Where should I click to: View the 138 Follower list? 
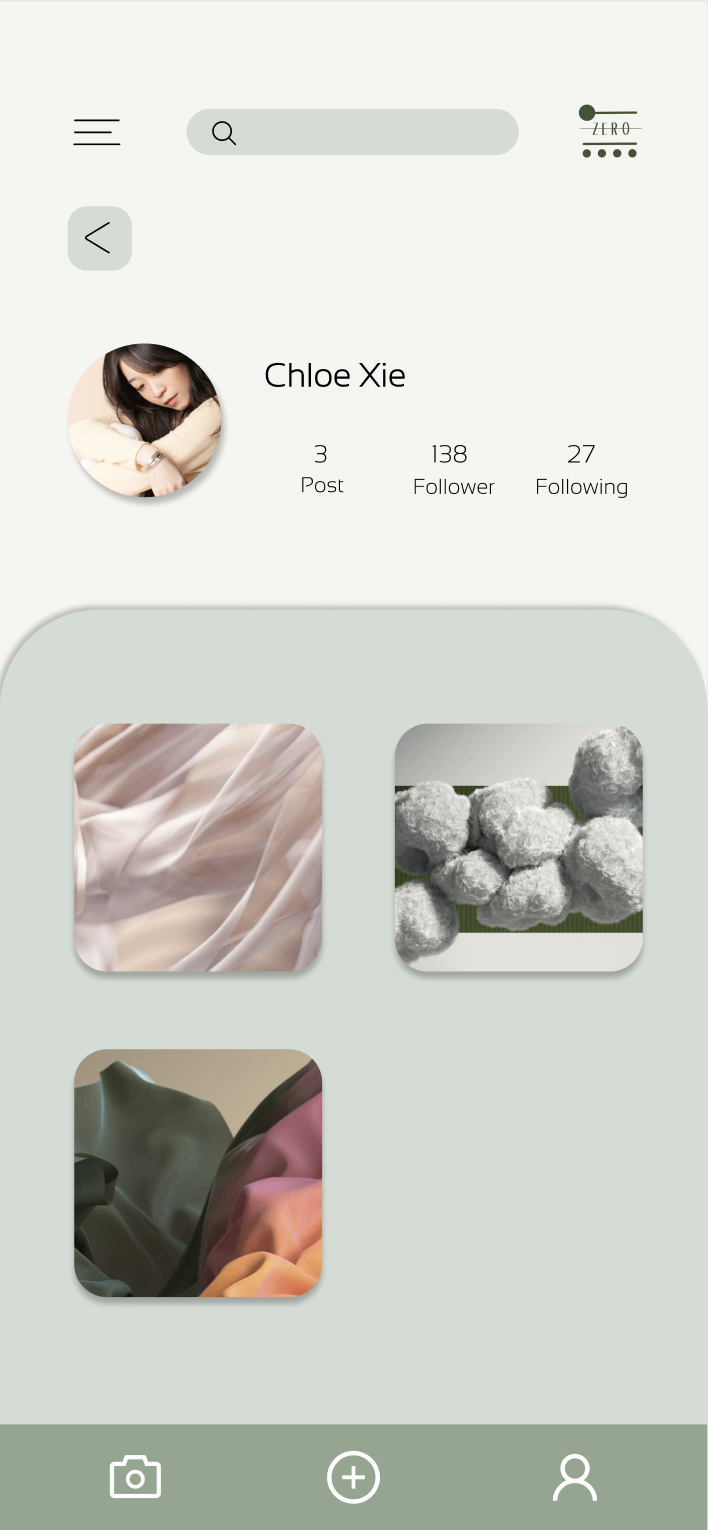[x=453, y=469]
